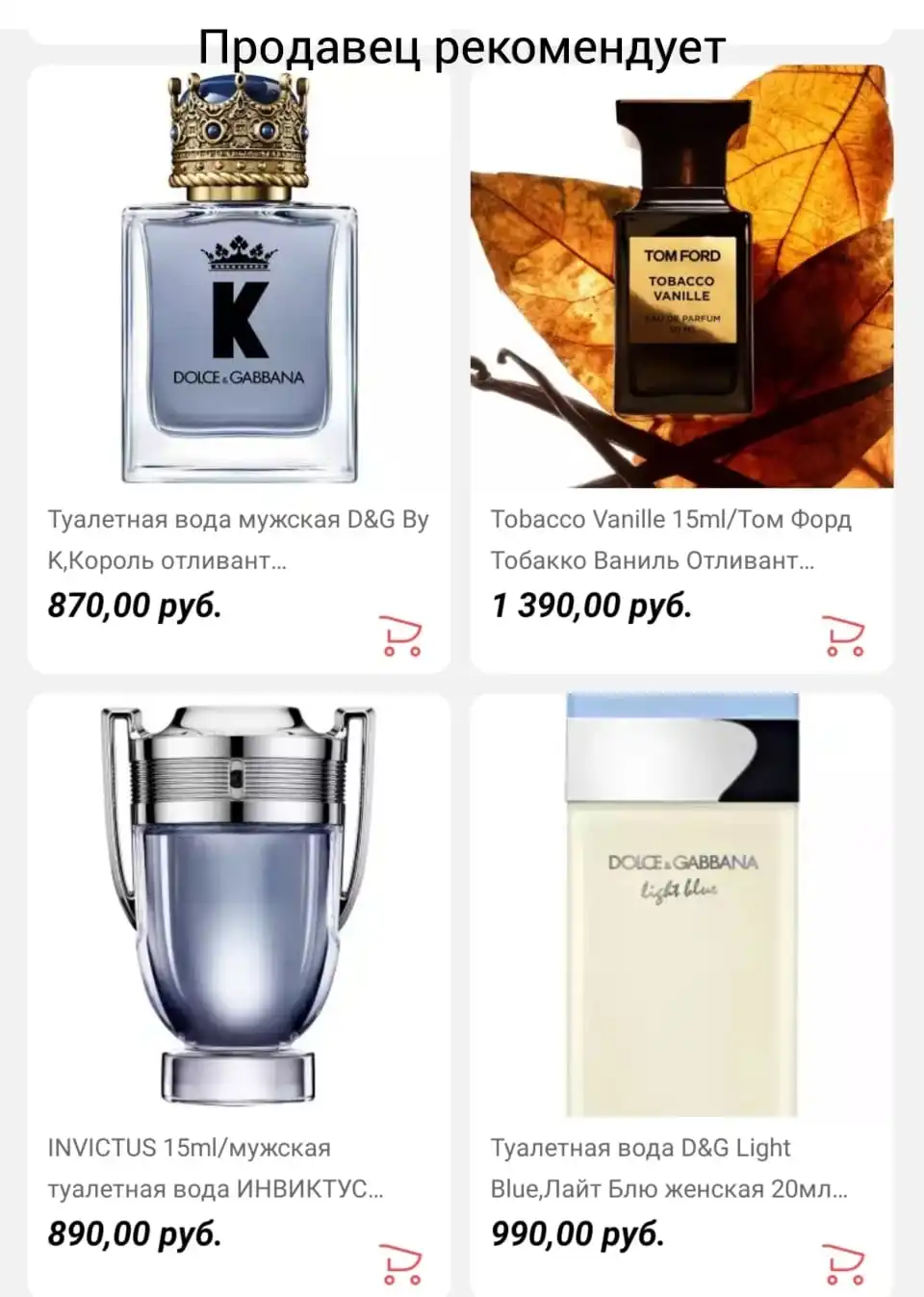Open the D&G By K Король product card
This screenshot has height=1297, width=924.
(x=239, y=289)
